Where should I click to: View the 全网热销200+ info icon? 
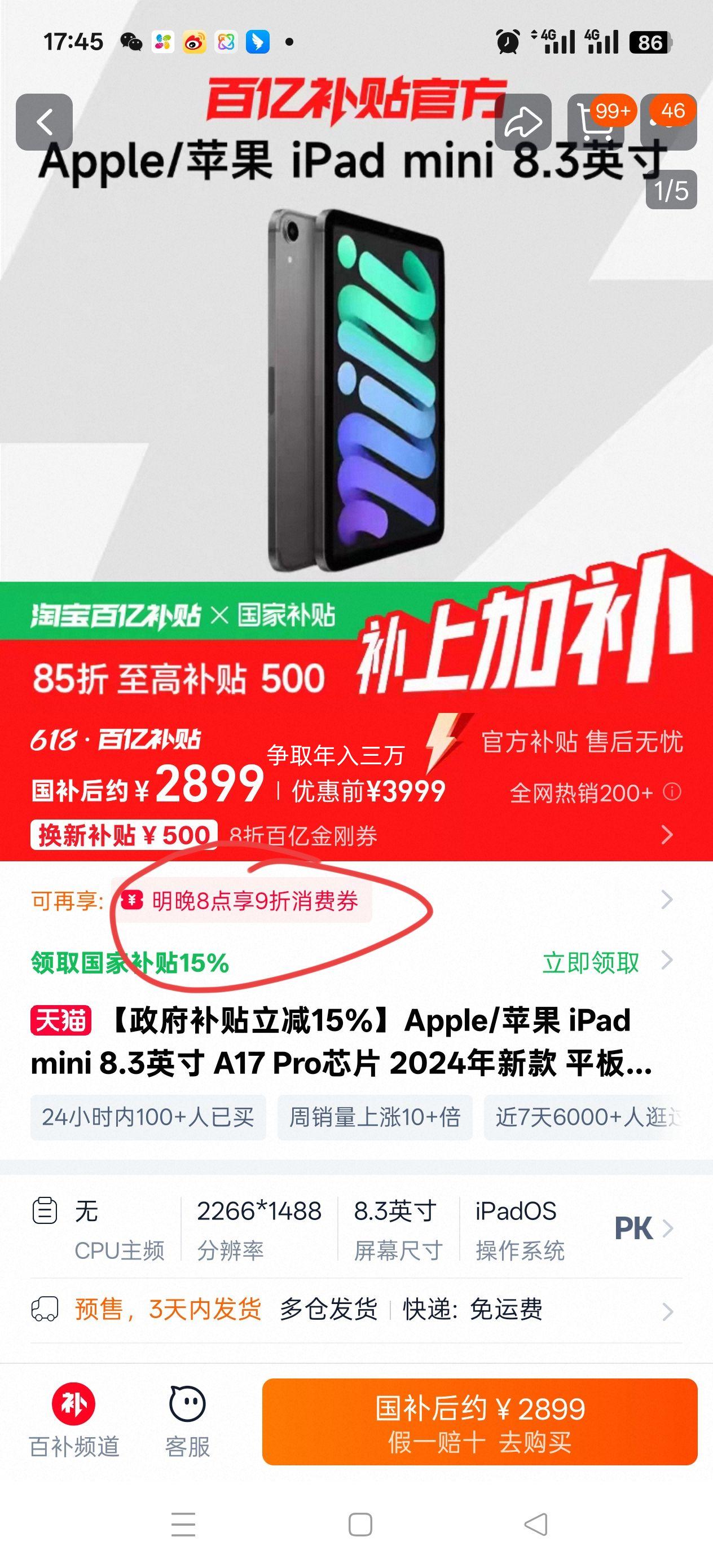[x=672, y=792]
